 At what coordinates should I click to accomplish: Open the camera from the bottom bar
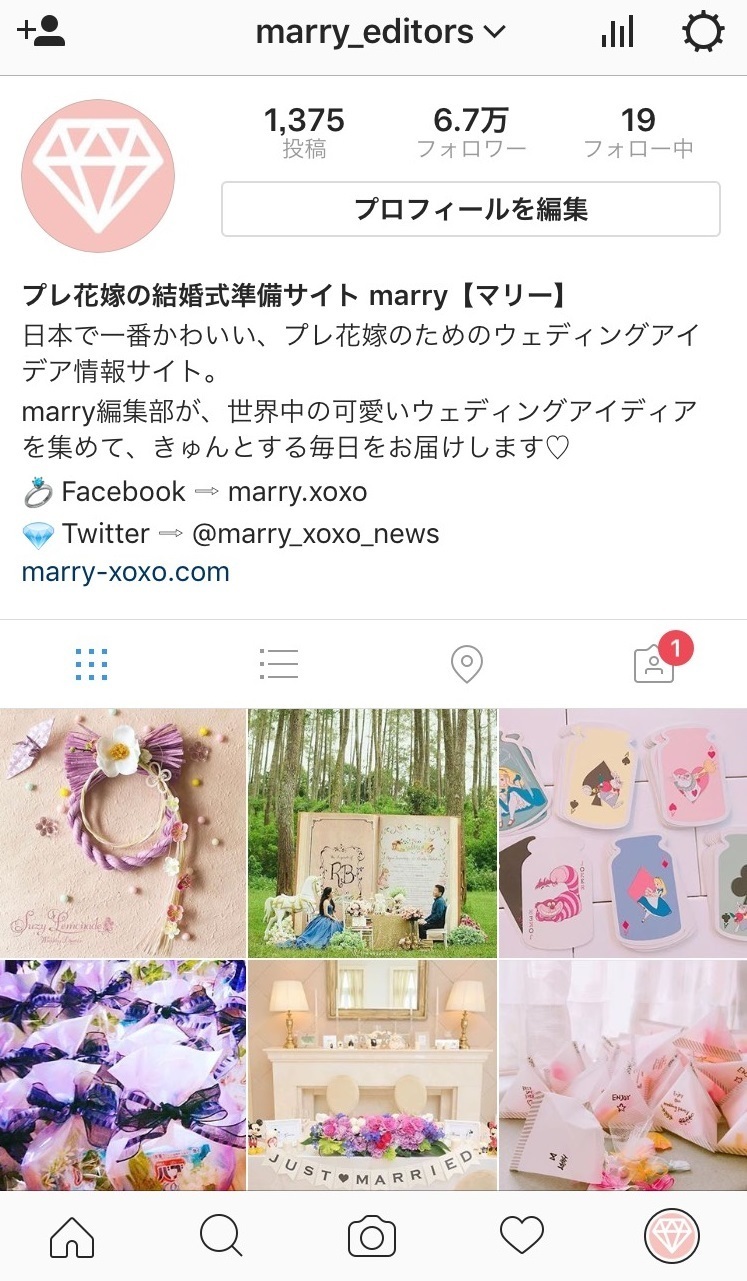[x=371, y=1235]
